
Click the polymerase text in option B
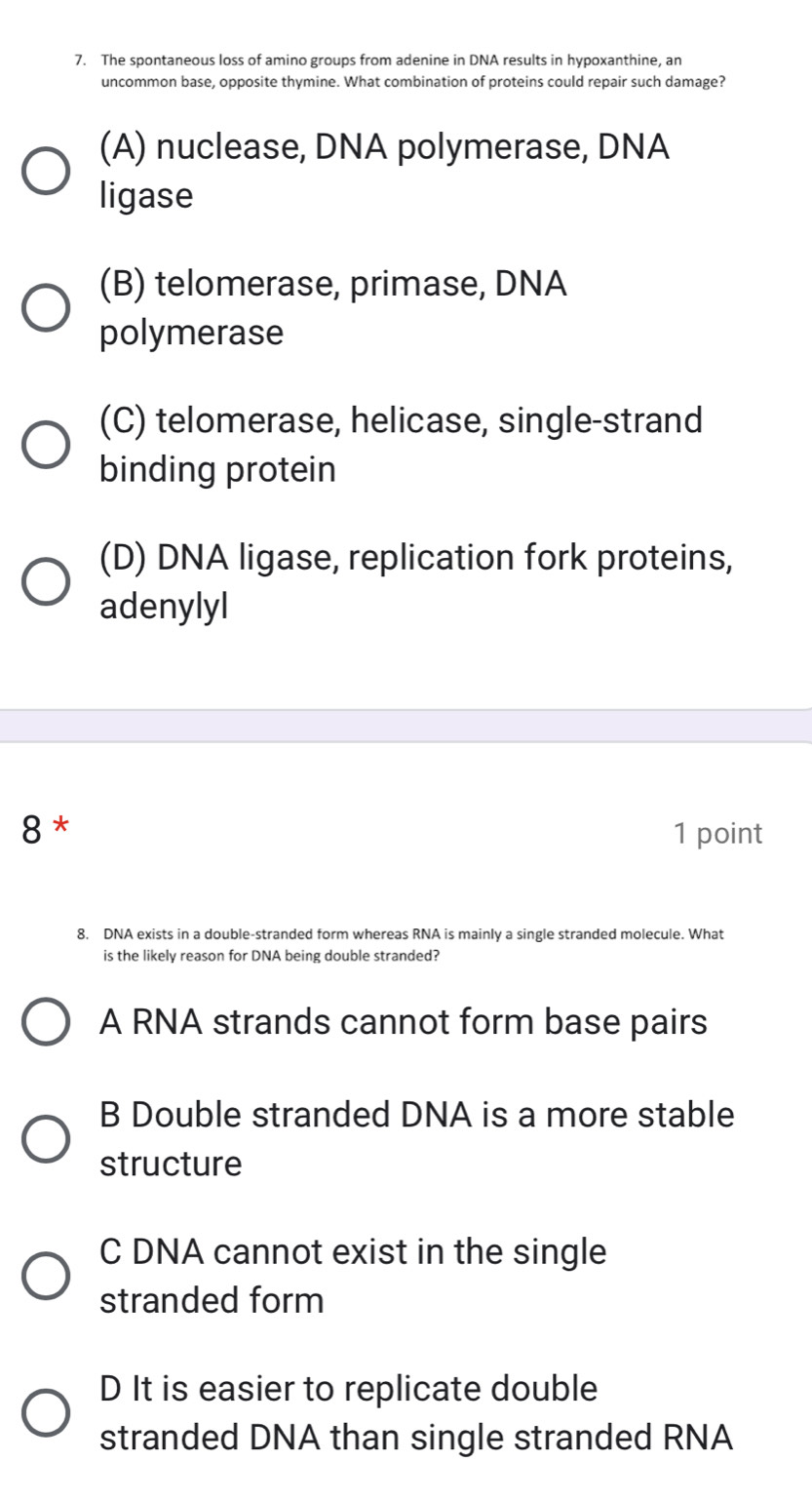coord(190,333)
